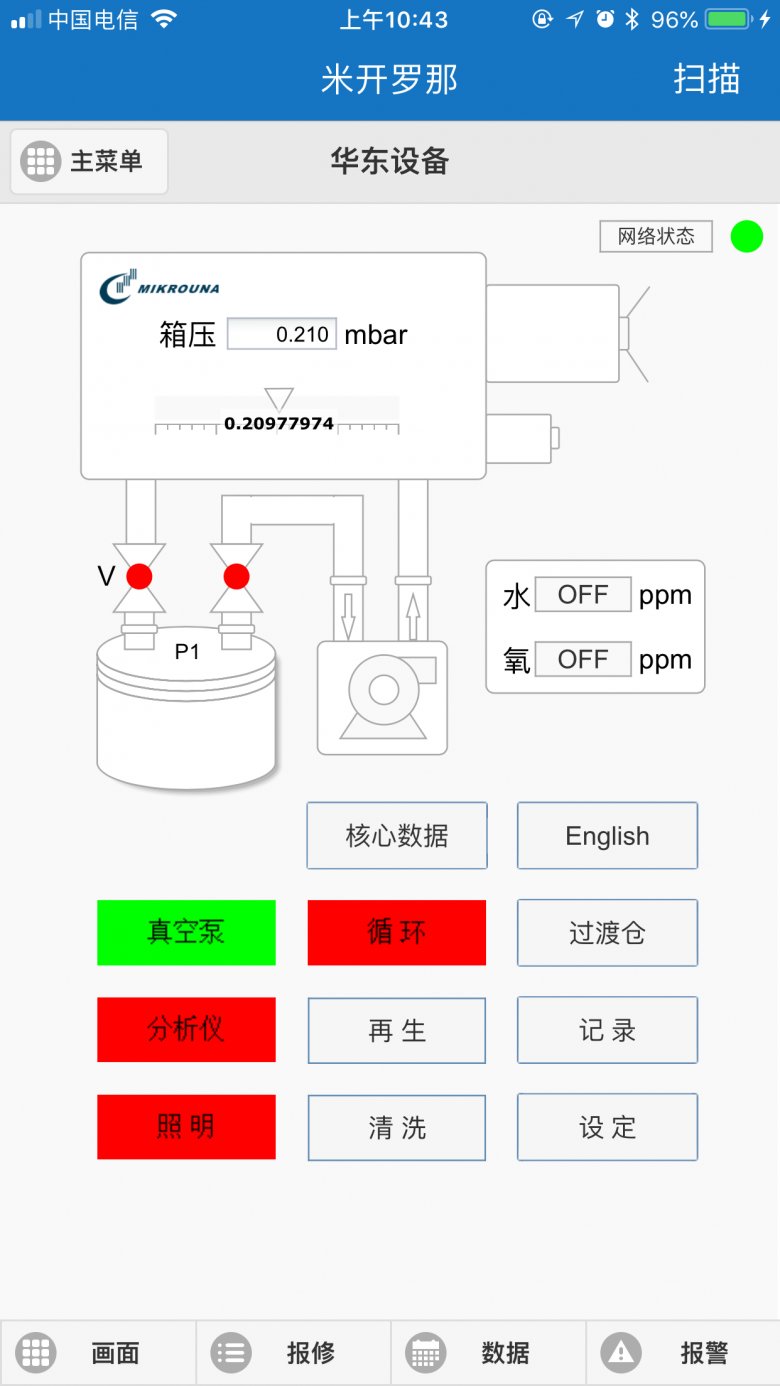Tap 扫描 to scan a device

706,79
